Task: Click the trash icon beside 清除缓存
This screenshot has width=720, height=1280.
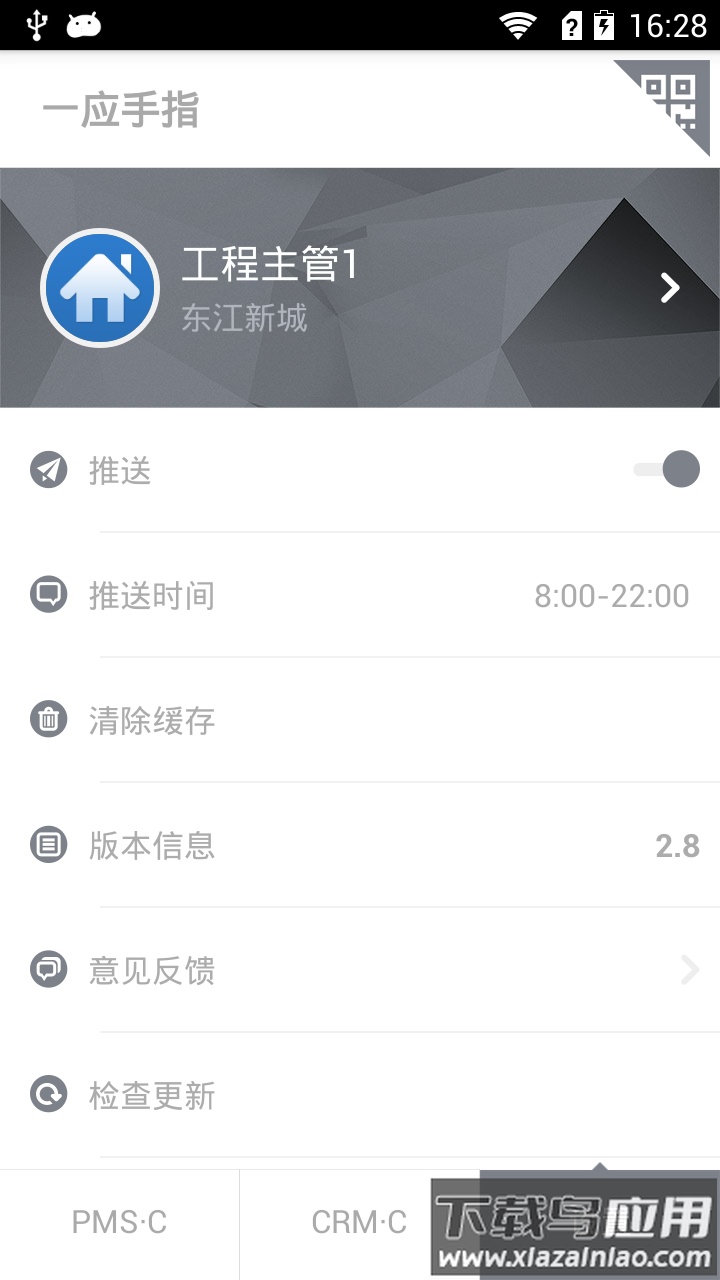Action: coord(48,719)
